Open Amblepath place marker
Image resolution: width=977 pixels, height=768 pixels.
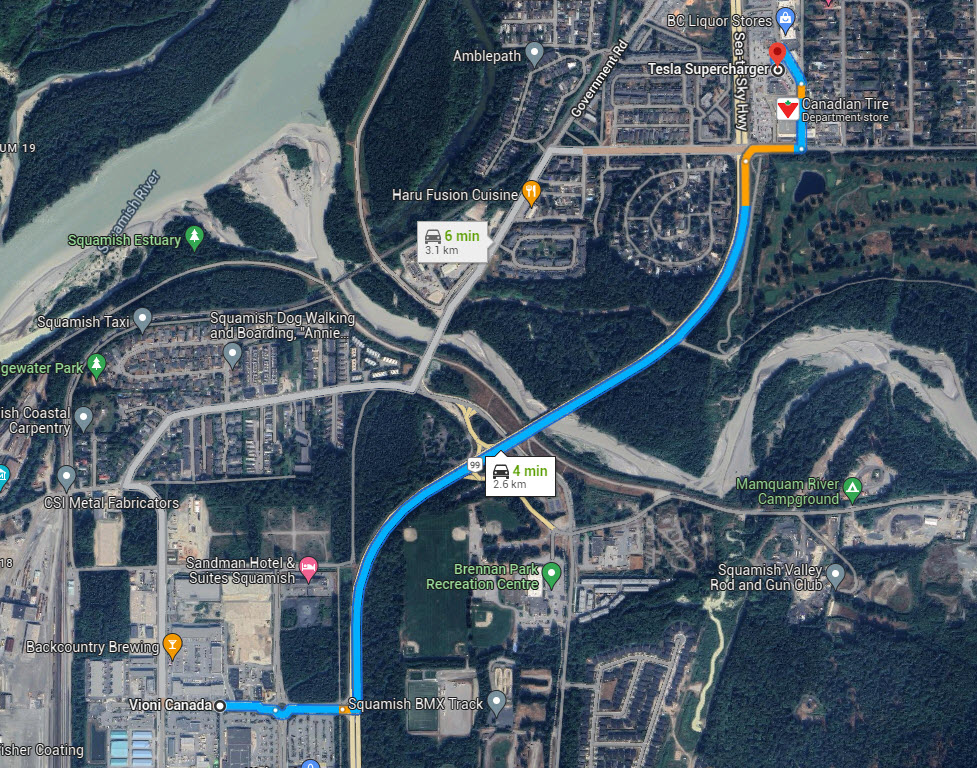[x=535, y=54]
